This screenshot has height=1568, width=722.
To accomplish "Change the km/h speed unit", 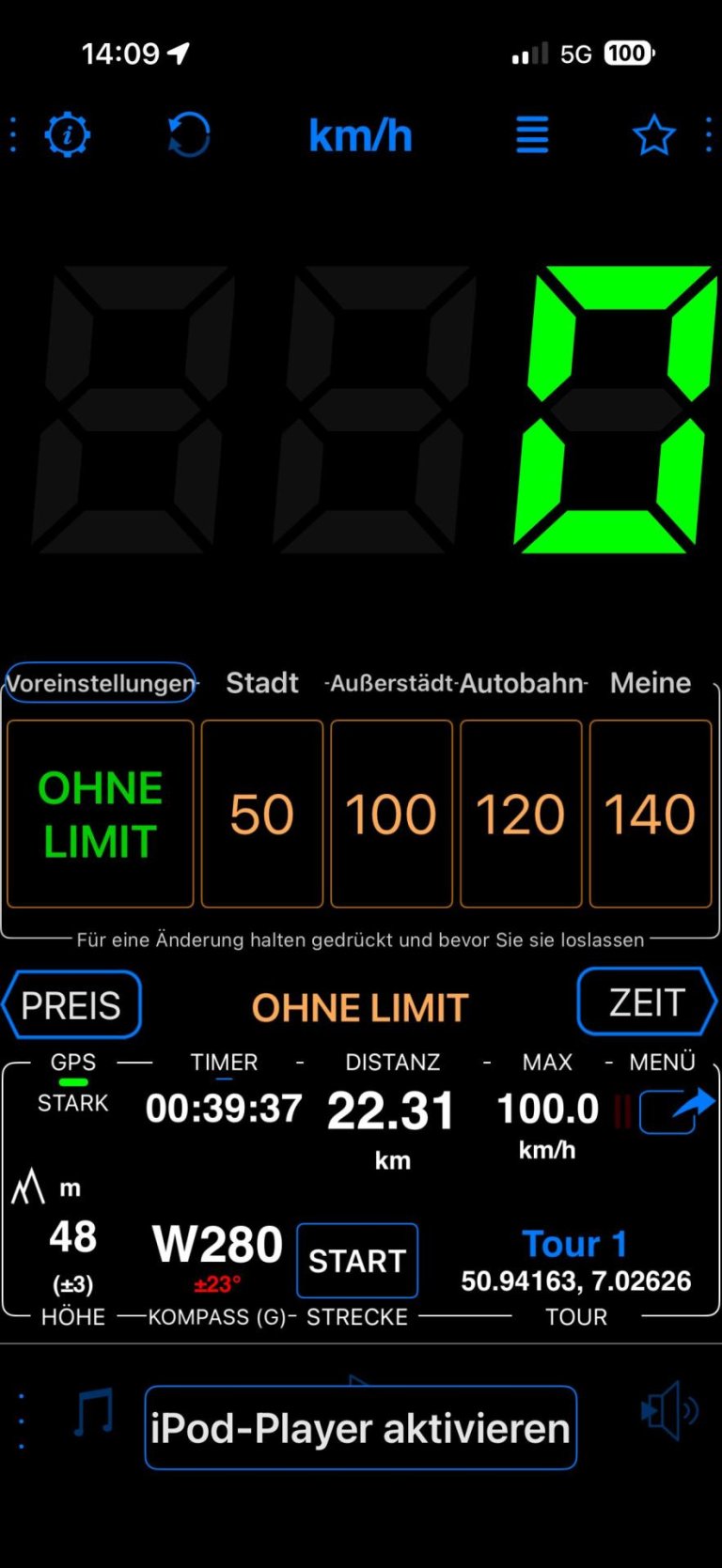I will pos(361,135).
